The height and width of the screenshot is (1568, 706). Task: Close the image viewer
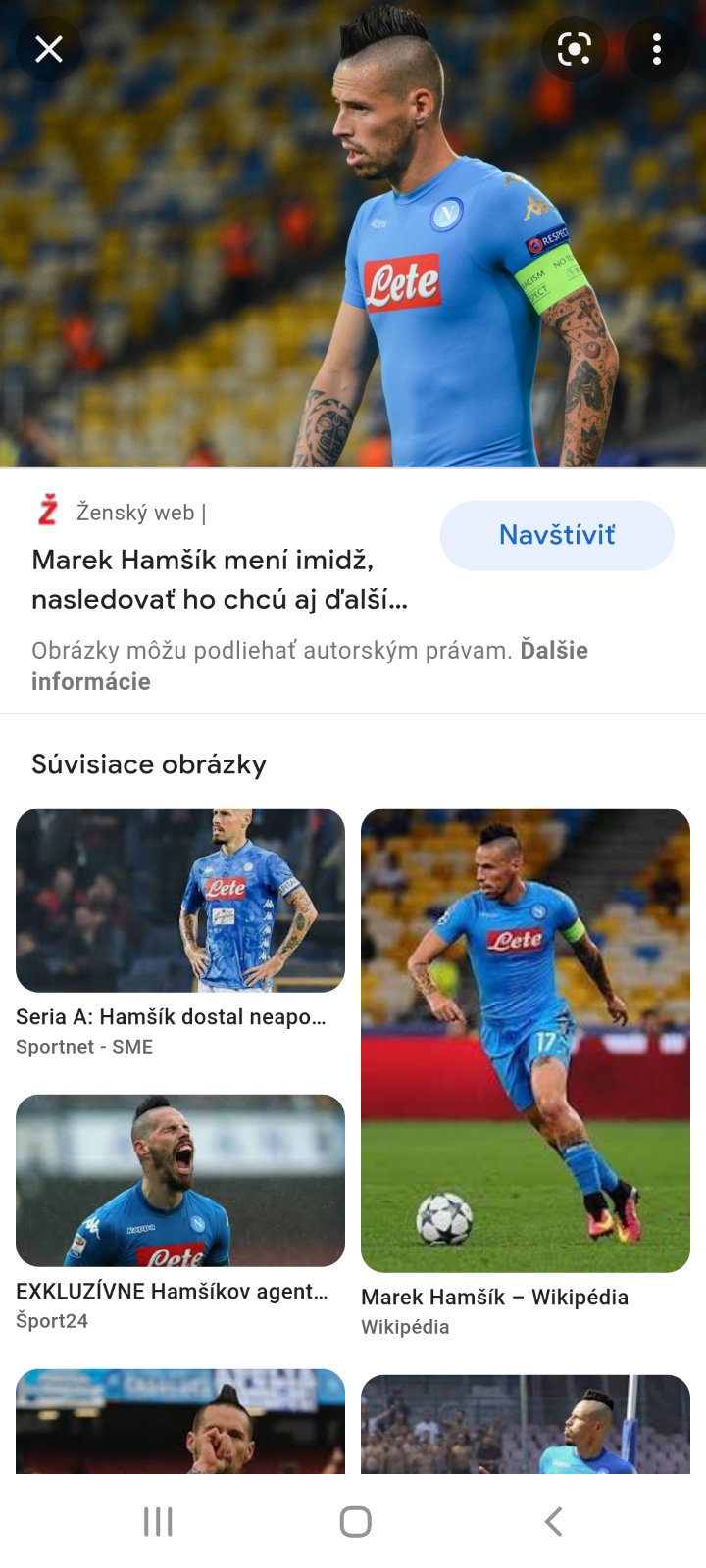(x=49, y=49)
